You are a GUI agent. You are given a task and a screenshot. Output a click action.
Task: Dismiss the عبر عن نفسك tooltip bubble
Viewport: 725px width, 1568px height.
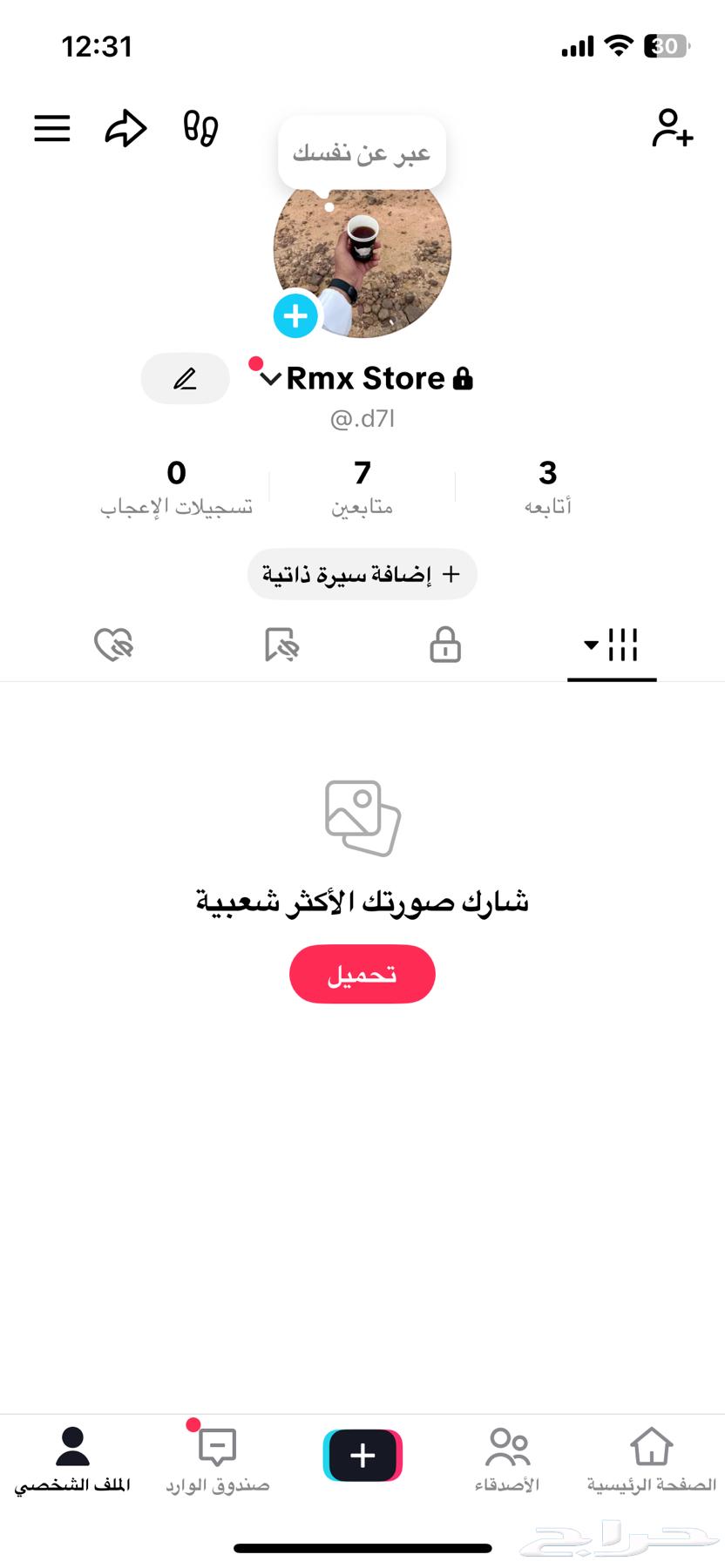pyautogui.click(x=361, y=152)
